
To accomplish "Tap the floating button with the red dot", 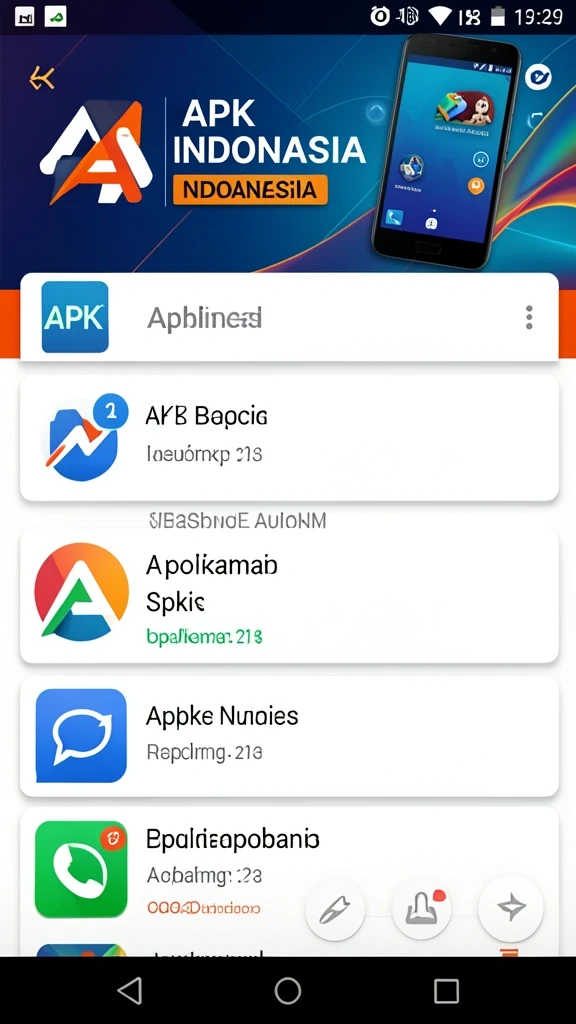I will (x=421, y=910).
